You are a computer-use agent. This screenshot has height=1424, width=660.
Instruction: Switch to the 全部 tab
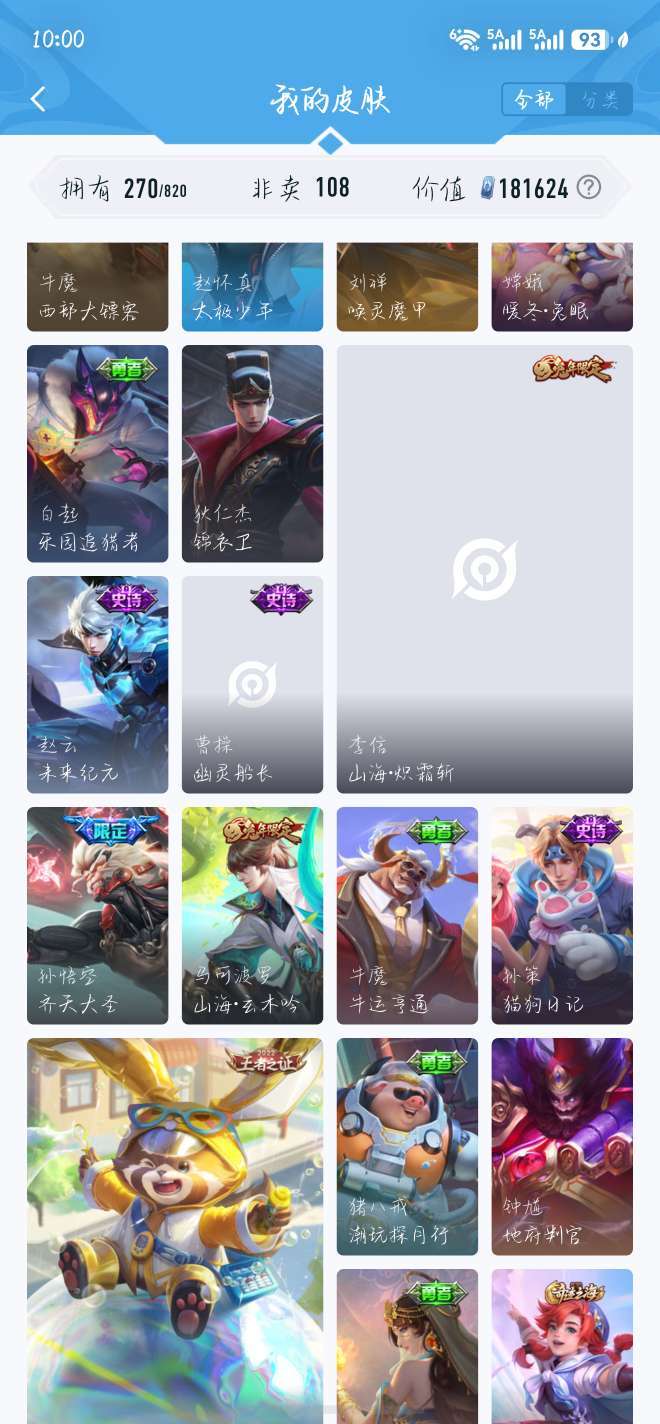[535, 99]
